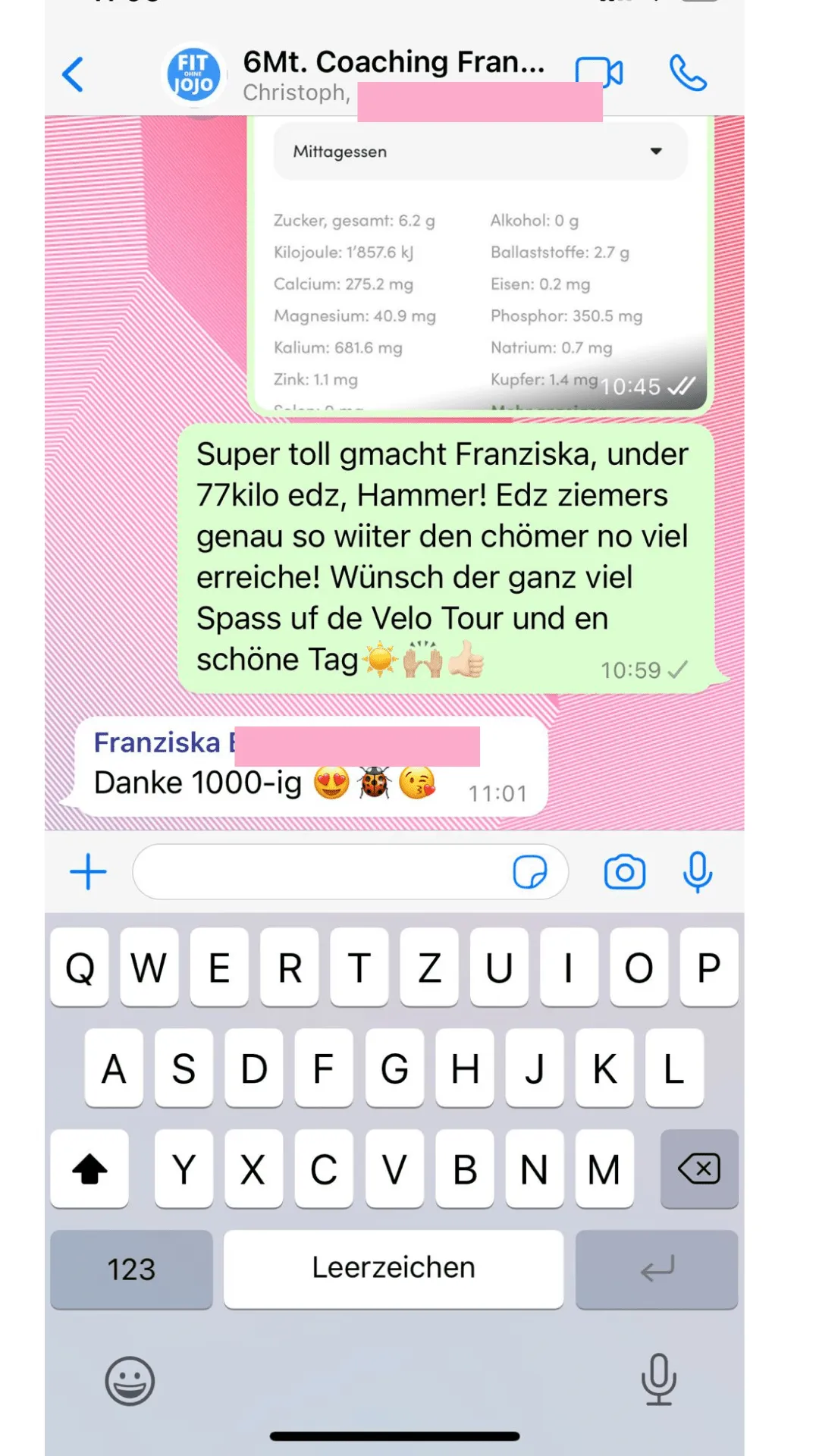Go back to the chat list
The height and width of the screenshot is (1456, 819).
pyautogui.click(x=73, y=74)
